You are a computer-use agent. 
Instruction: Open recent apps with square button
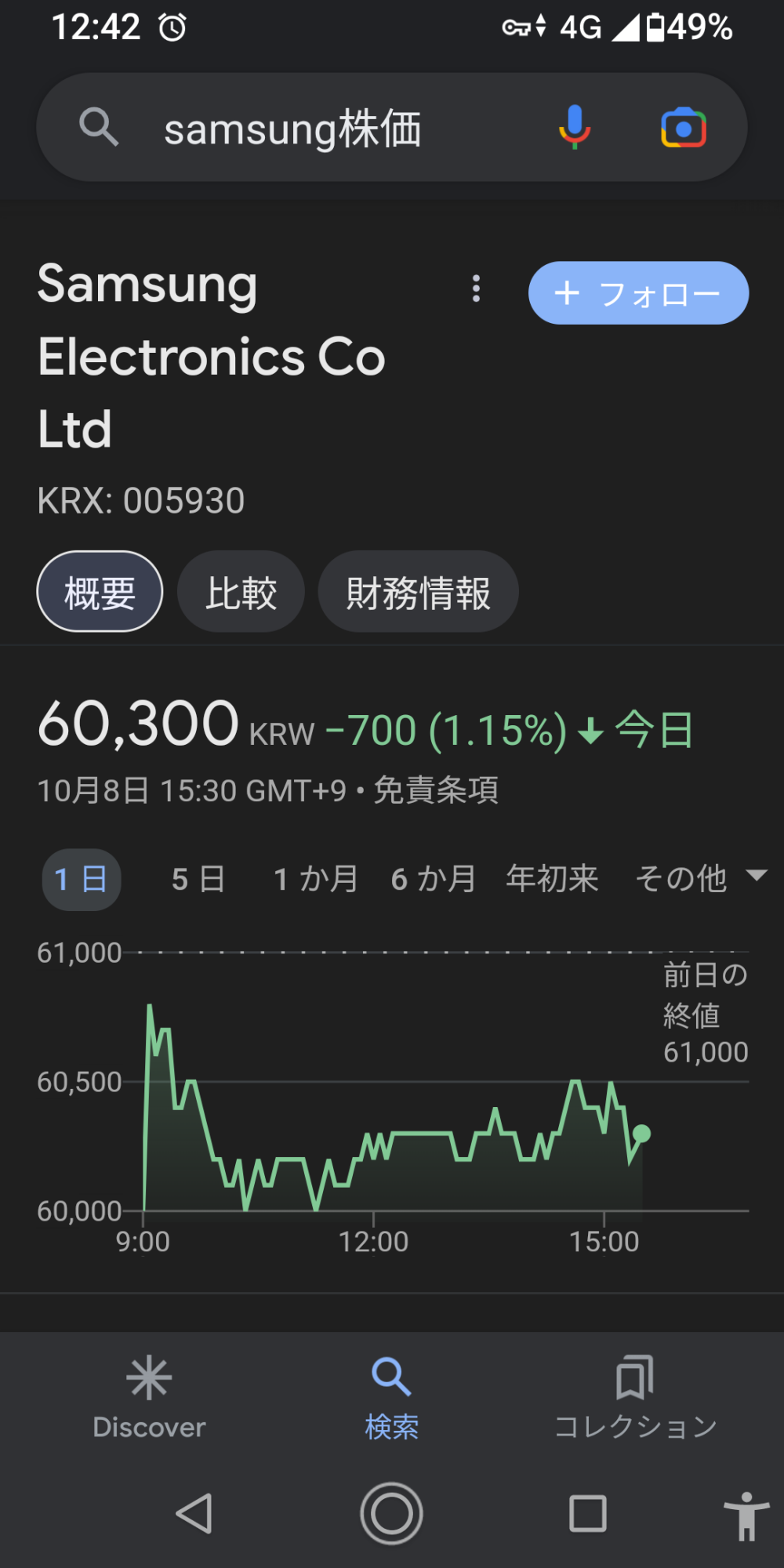click(x=587, y=1513)
